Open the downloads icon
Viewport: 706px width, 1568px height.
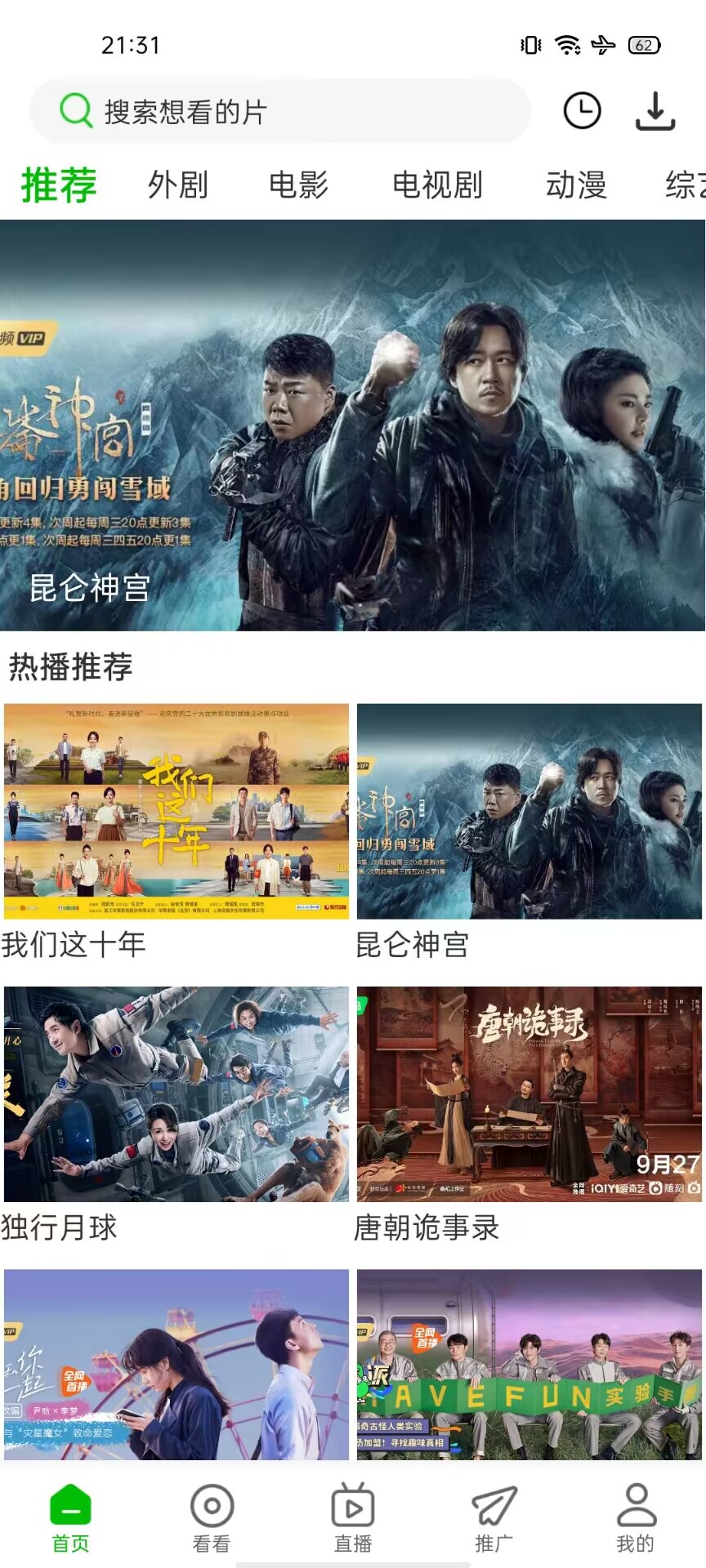click(655, 111)
